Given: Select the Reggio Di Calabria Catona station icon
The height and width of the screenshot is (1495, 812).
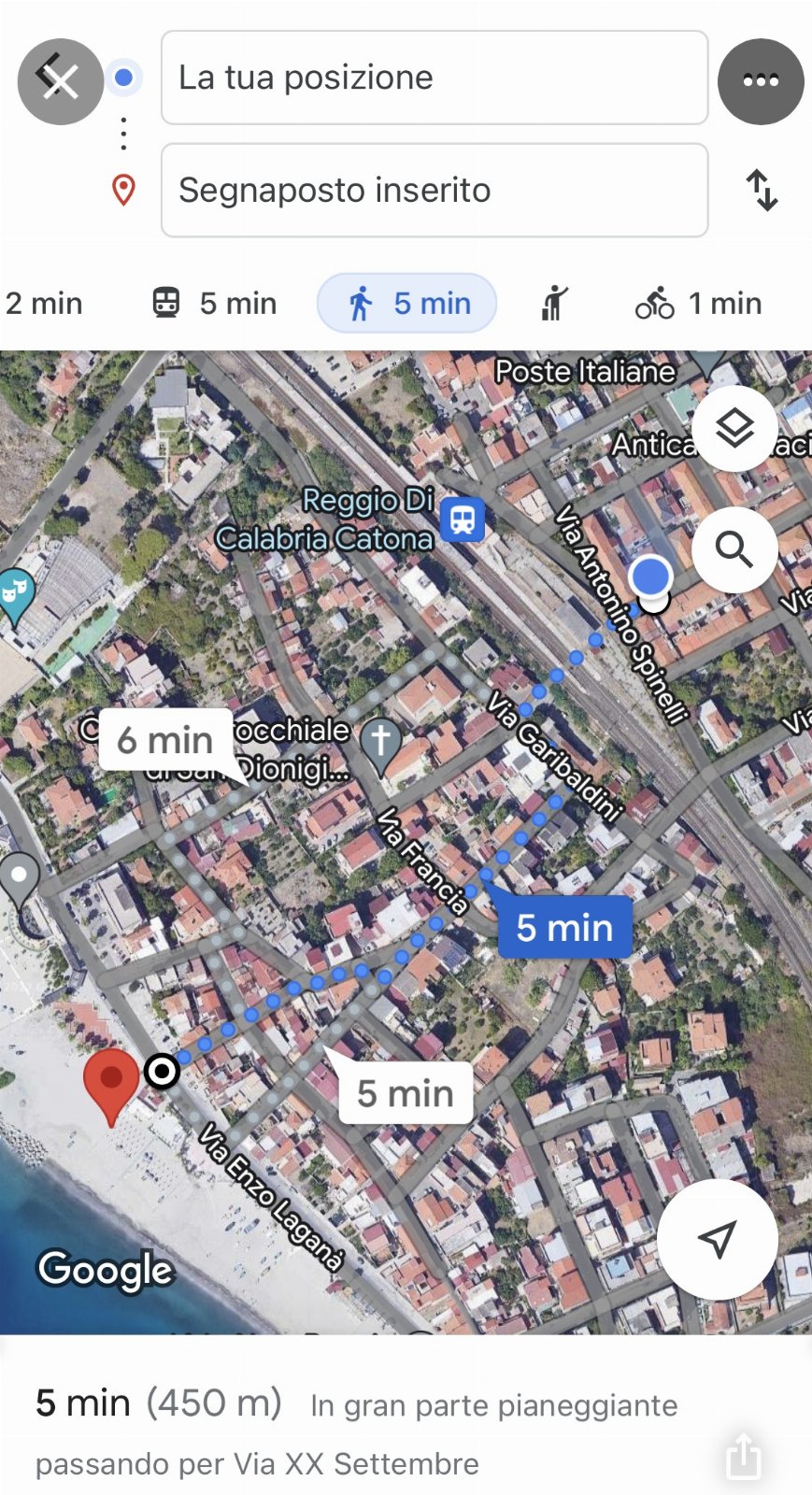Looking at the screenshot, I should [464, 520].
